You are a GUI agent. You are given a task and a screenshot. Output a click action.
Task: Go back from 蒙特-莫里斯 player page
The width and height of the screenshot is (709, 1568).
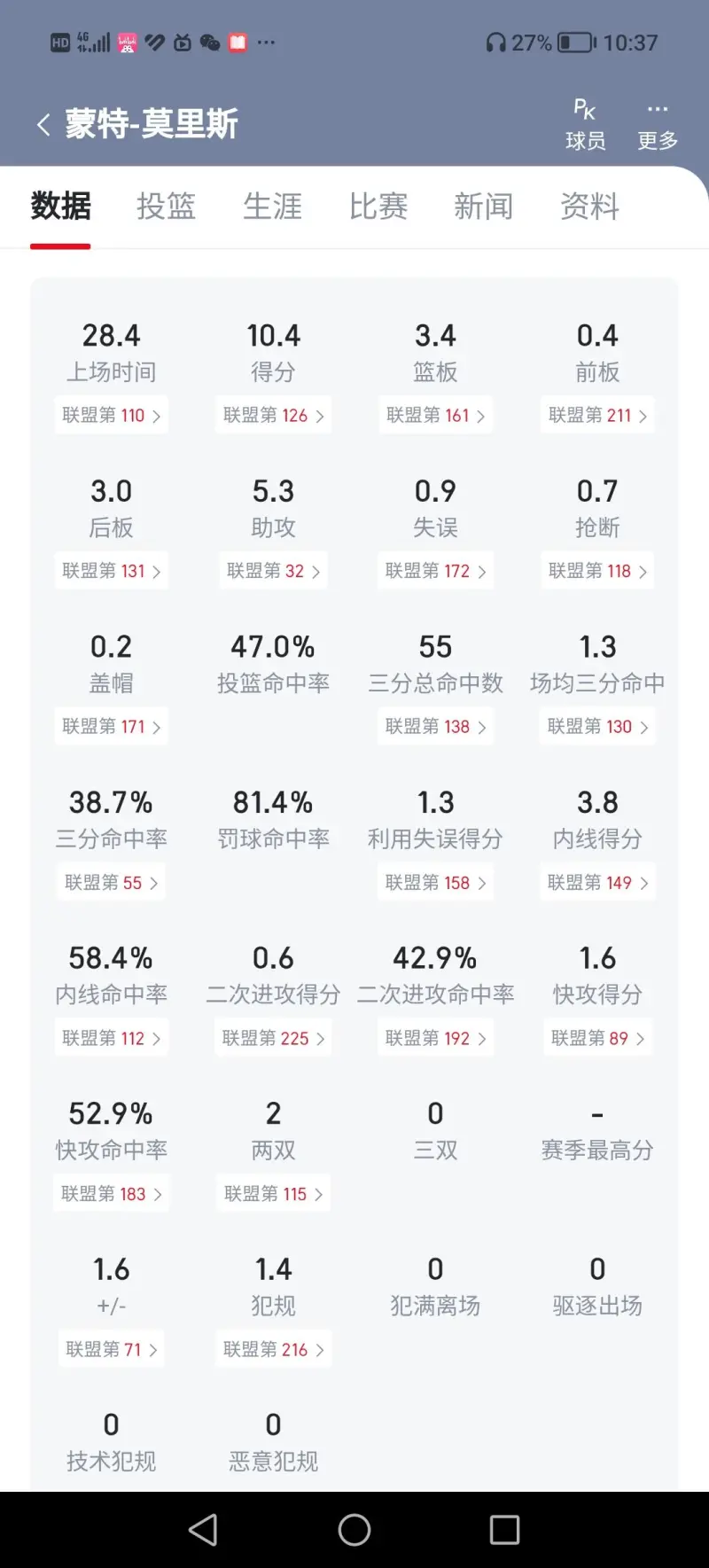click(x=43, y=125)
